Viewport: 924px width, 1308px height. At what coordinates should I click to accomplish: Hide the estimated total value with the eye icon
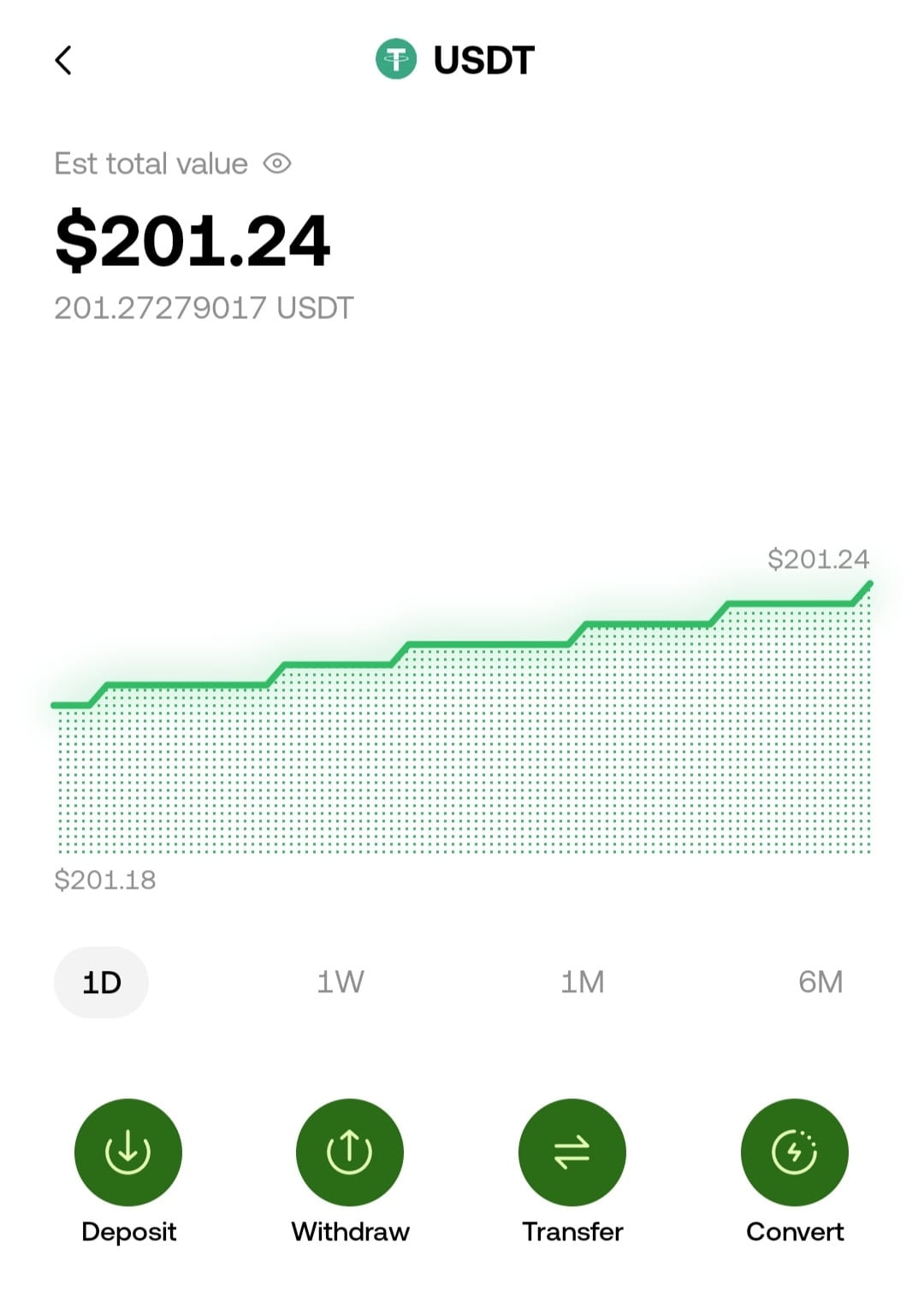click(277, 163)
